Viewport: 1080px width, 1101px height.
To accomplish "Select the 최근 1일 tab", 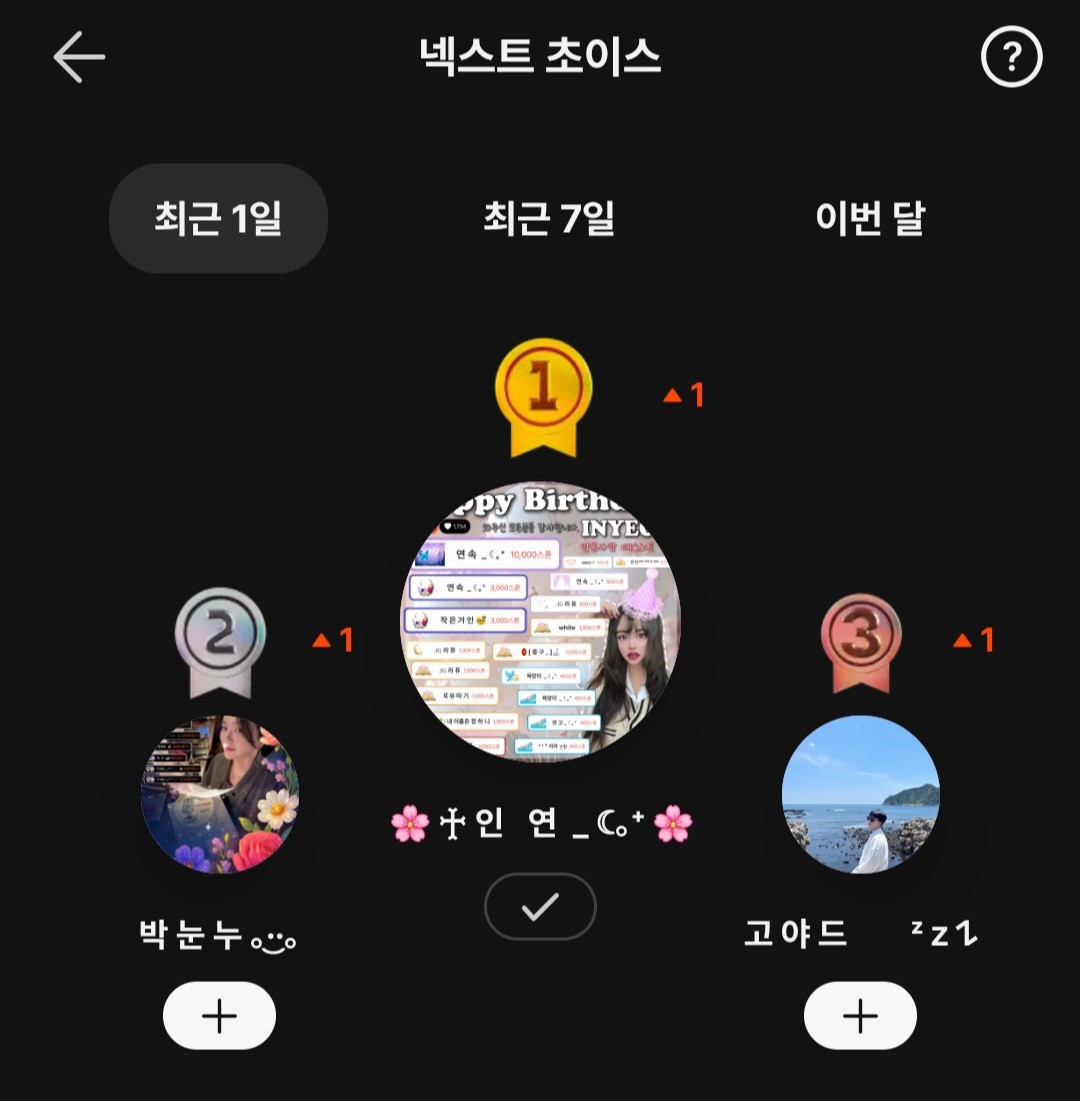I will point(218,218).
